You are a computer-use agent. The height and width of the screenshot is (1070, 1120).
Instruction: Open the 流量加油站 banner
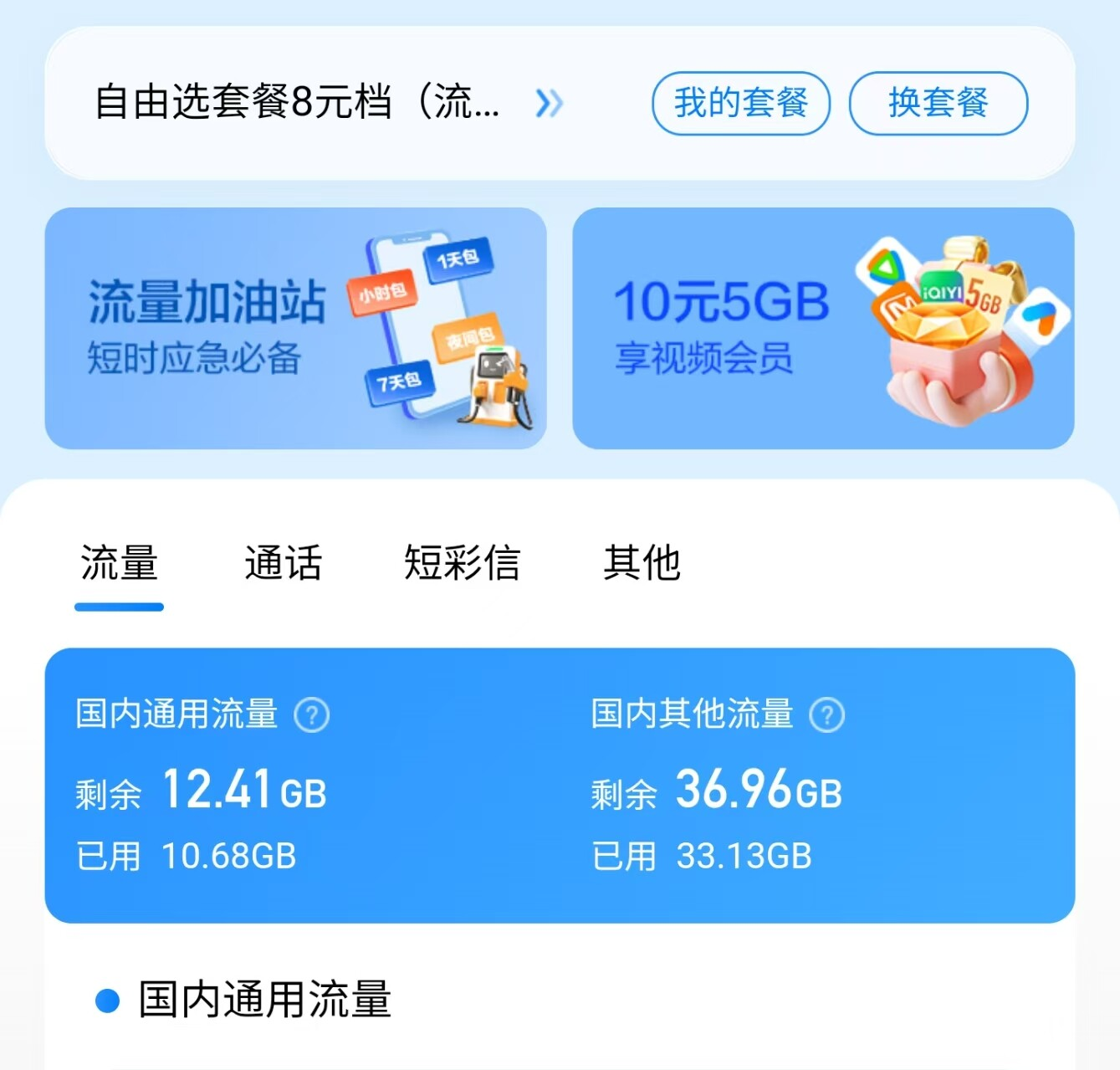[x=295, y=328]
